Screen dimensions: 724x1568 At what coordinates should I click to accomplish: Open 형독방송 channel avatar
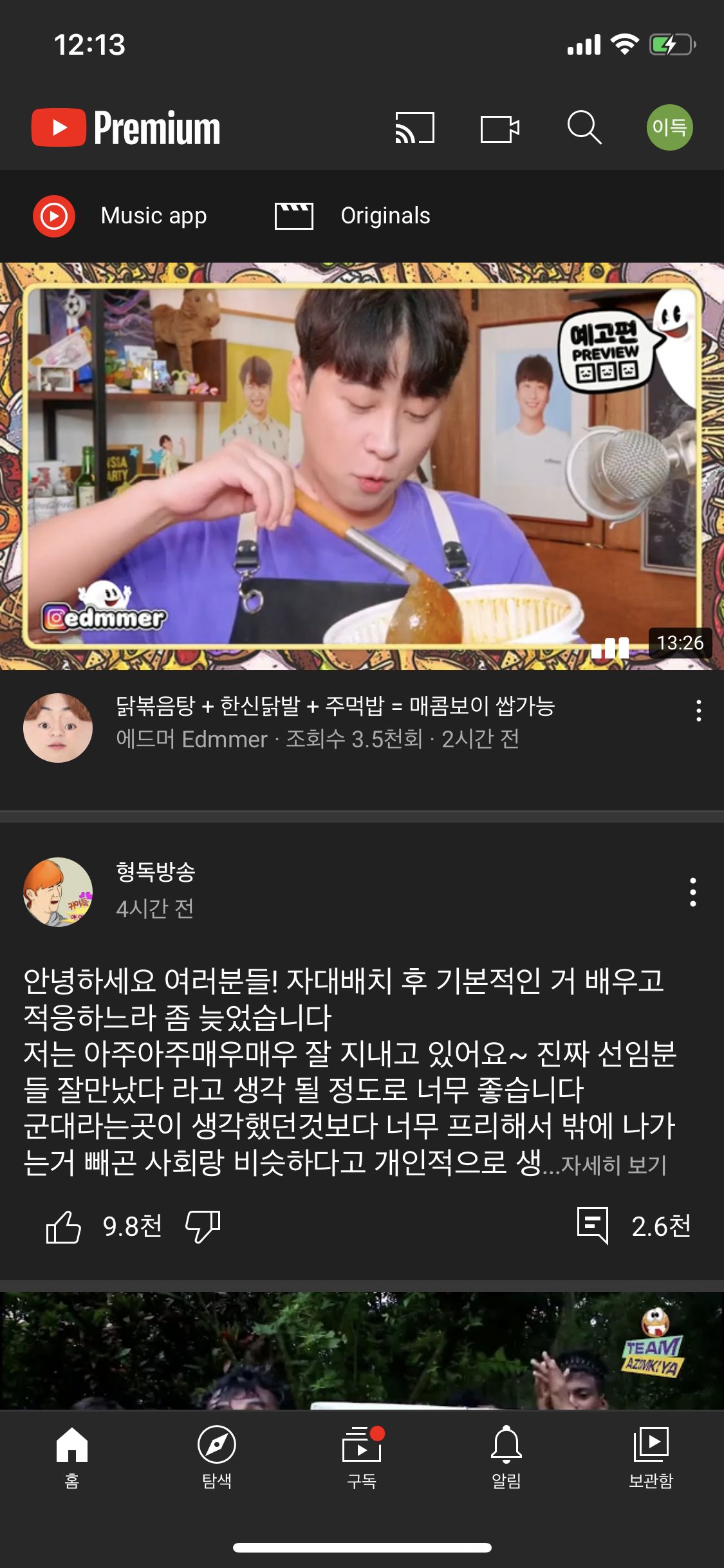(58, 892)
